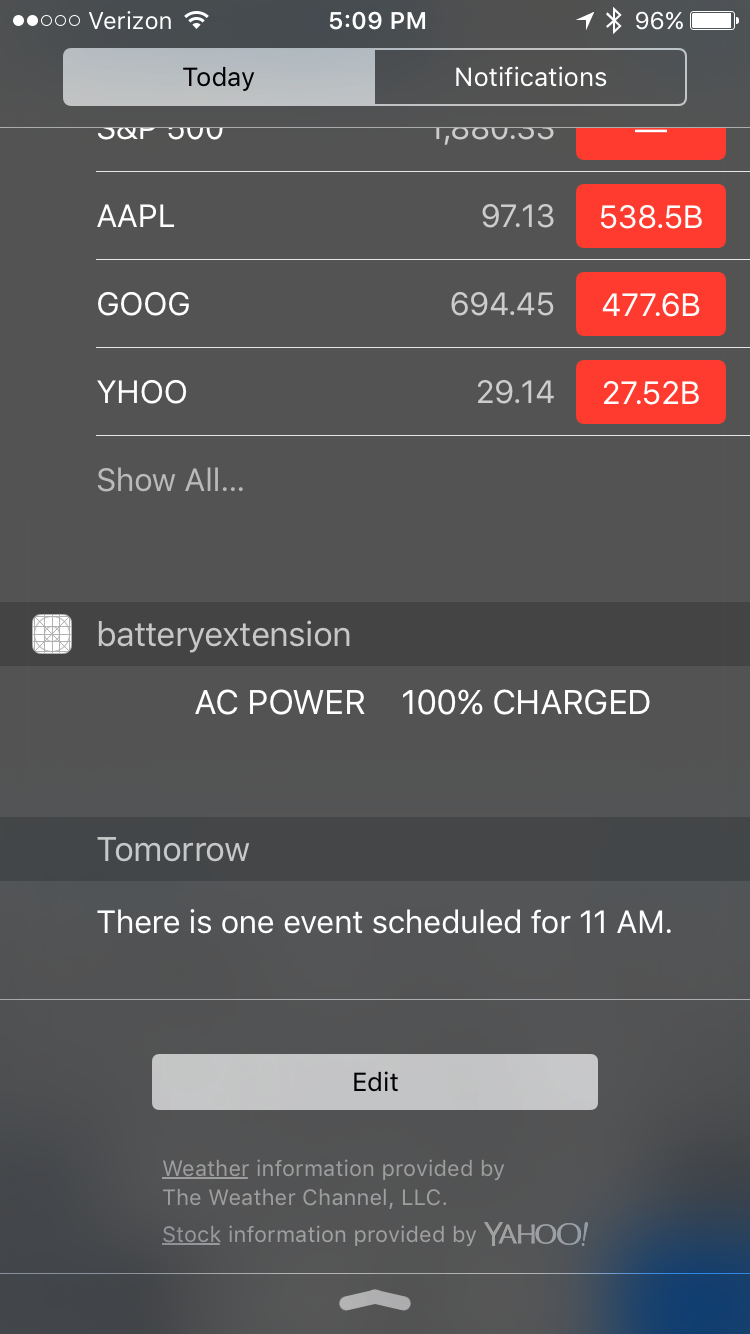Open tomorrow's 11 AM event summary
This screenshot has height=1334, width=750.
click(x=384, y=922)
